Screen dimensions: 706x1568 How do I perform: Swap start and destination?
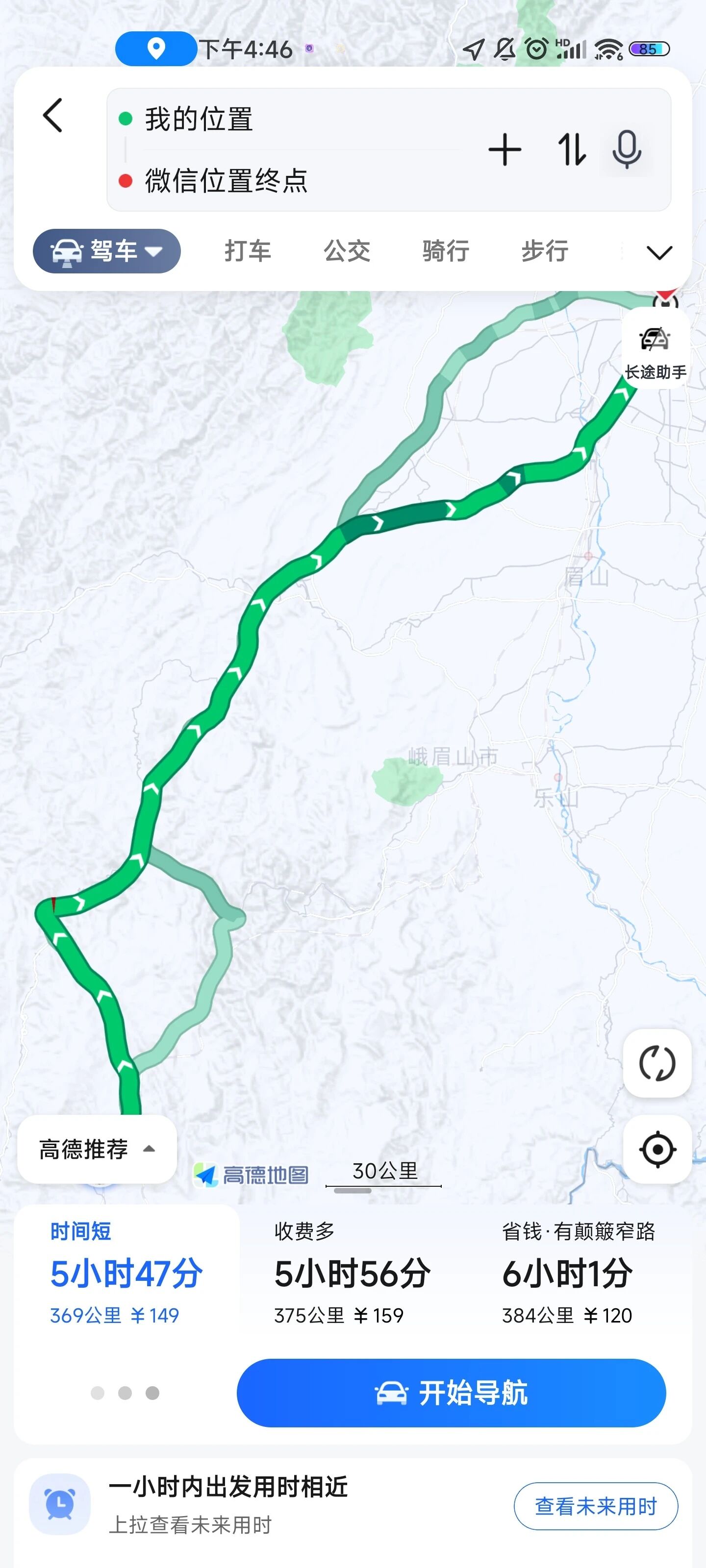[571, 150]
